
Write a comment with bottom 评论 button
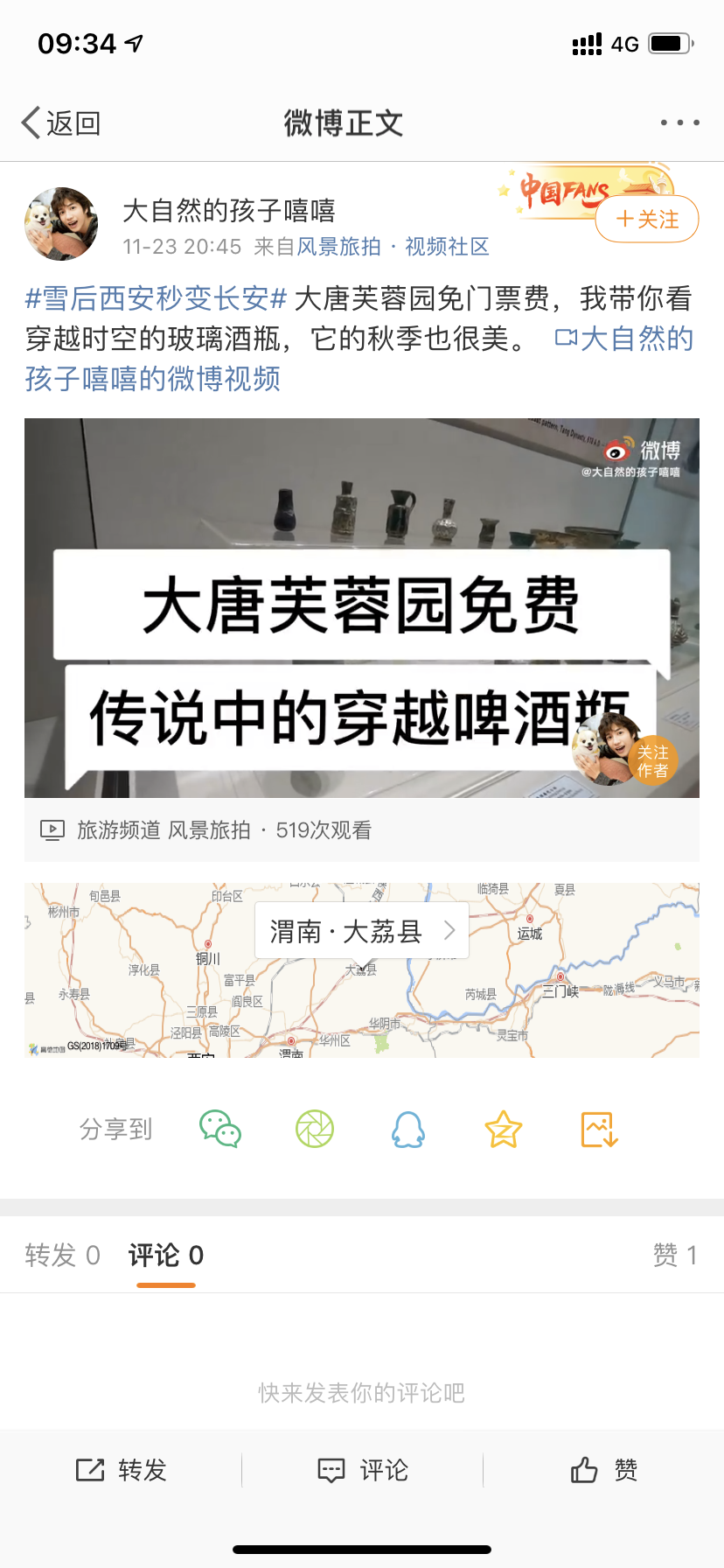362,1470
